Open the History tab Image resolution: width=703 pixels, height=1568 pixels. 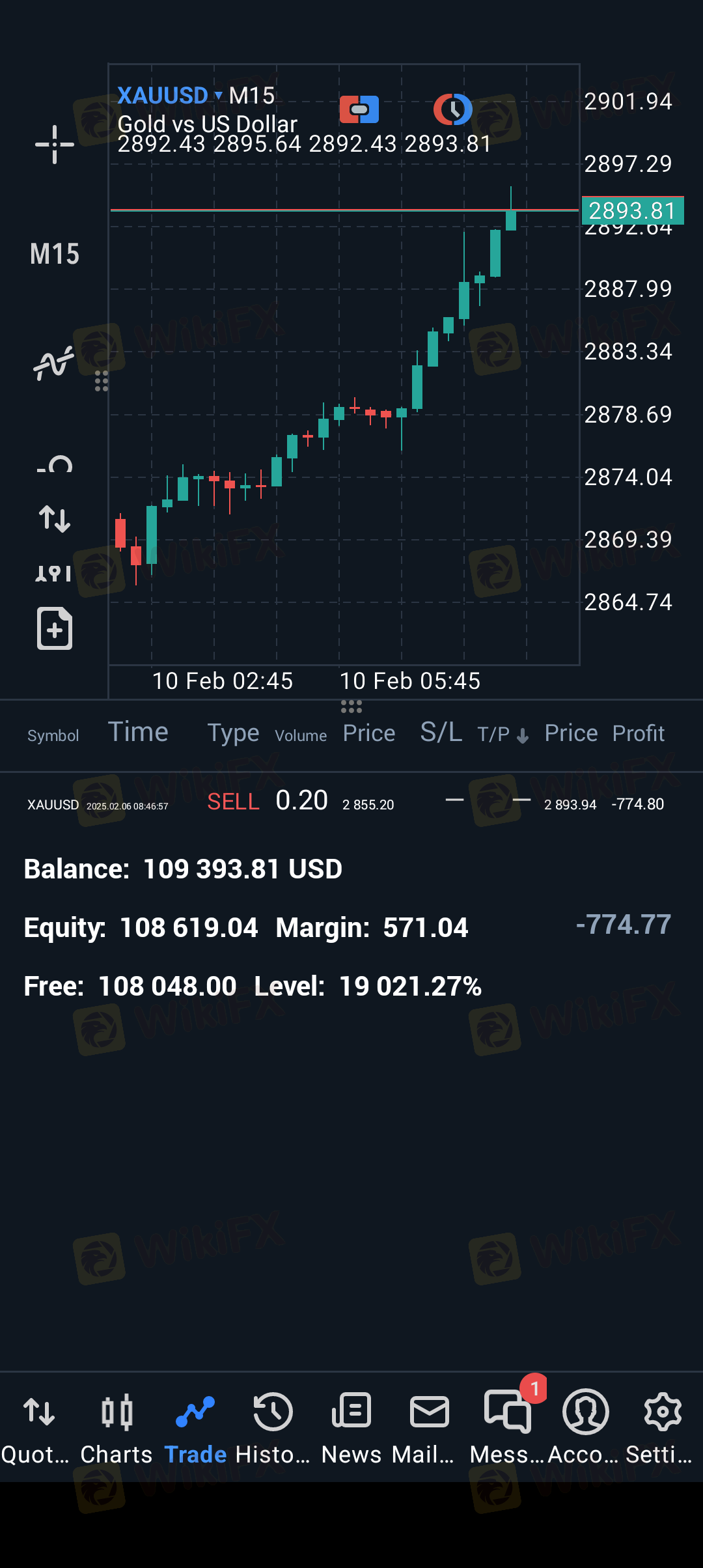(x=272, y=1427)
